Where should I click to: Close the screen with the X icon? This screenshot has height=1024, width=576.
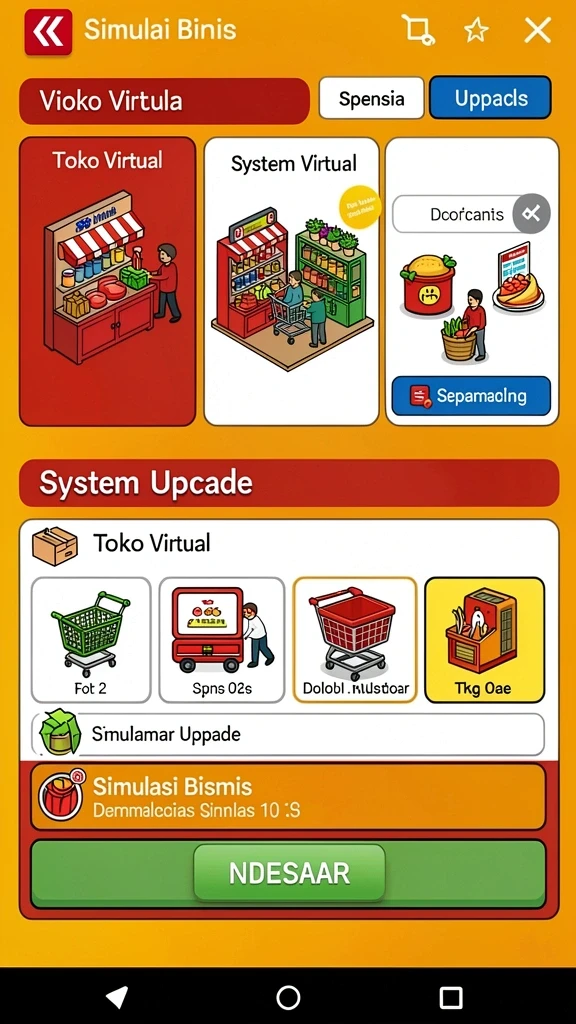537,30
